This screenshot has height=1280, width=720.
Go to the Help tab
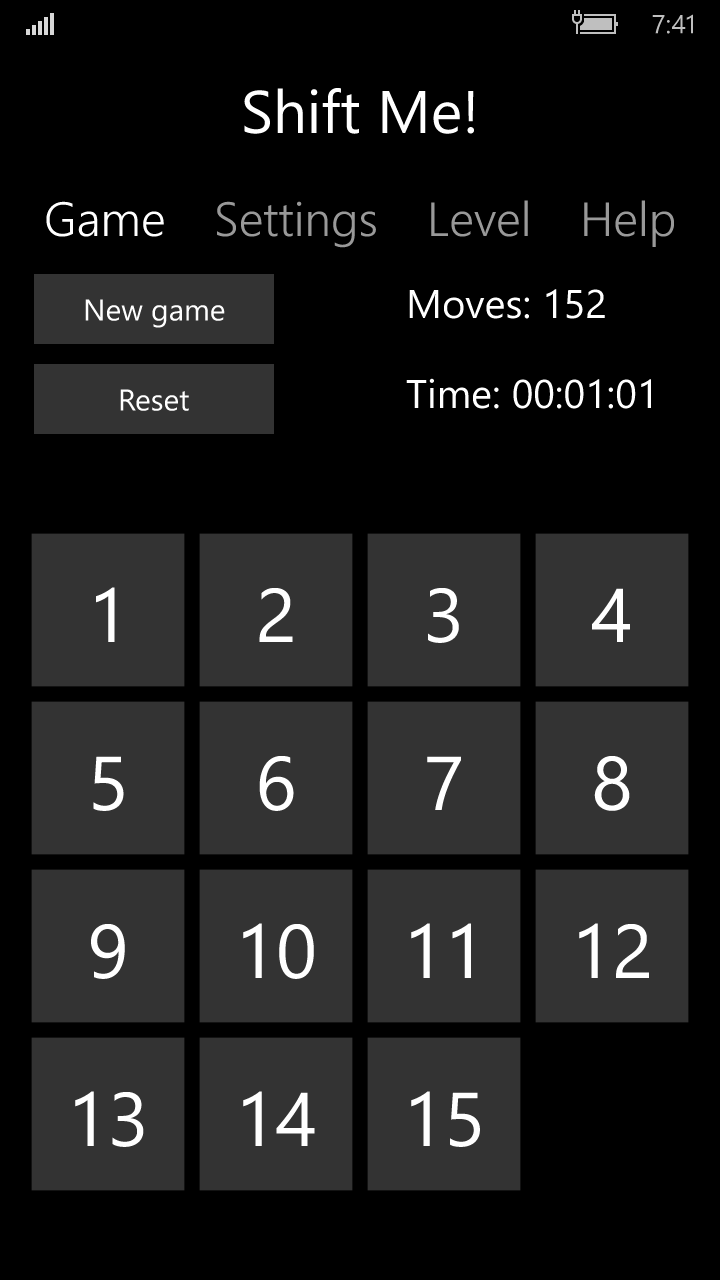pos(628,220)
